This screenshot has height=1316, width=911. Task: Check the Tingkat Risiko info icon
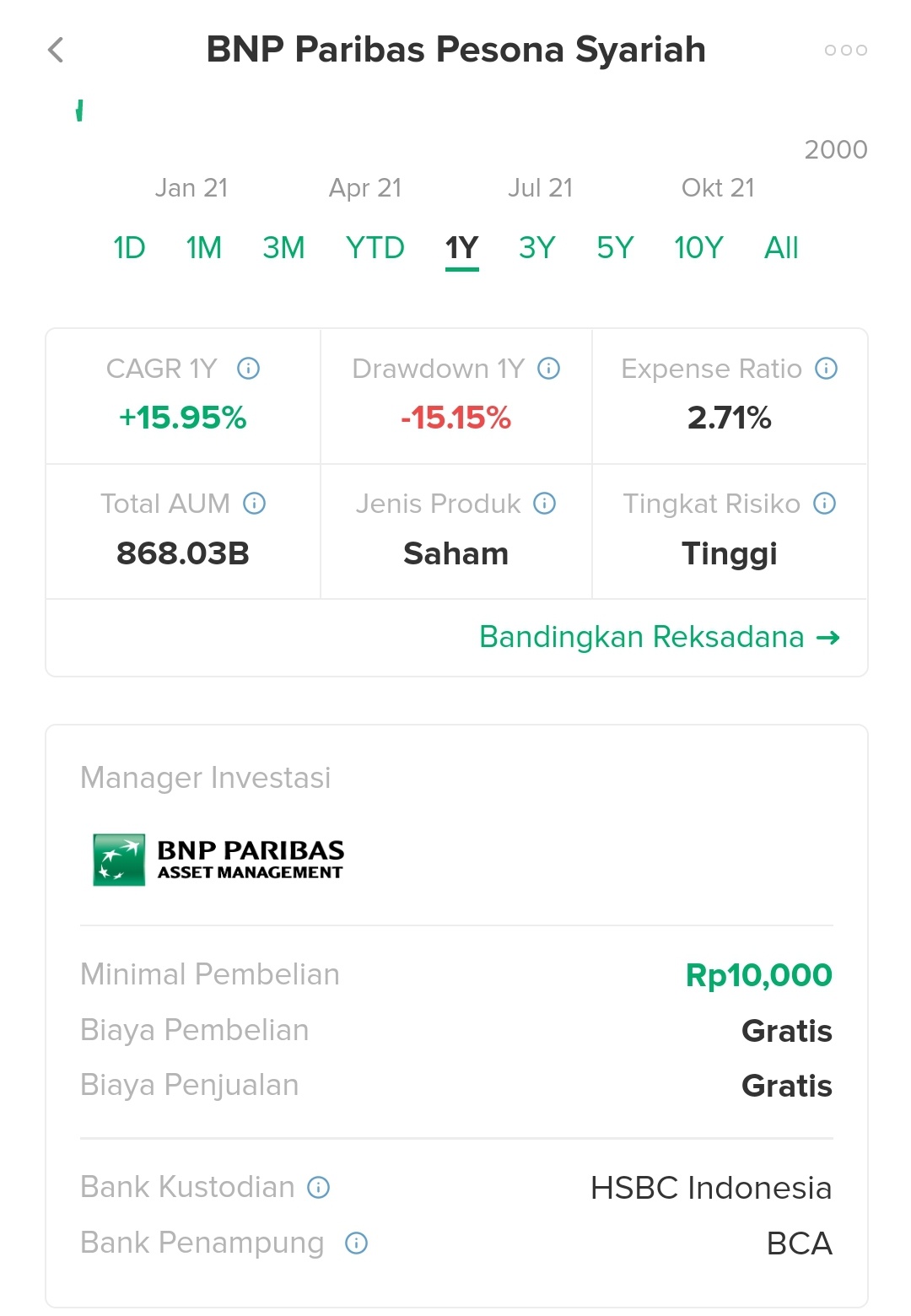[825, 504]
